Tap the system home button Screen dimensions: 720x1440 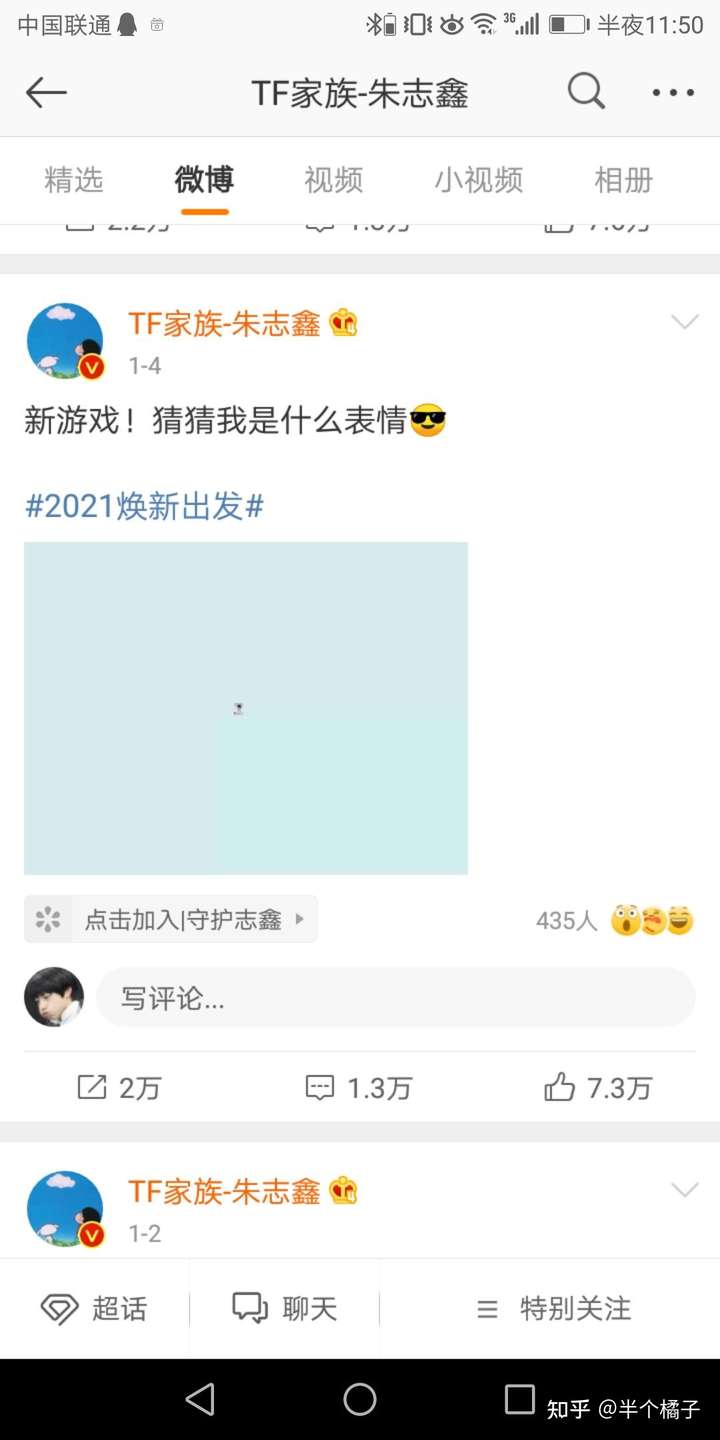click(x=360, y=1399)
